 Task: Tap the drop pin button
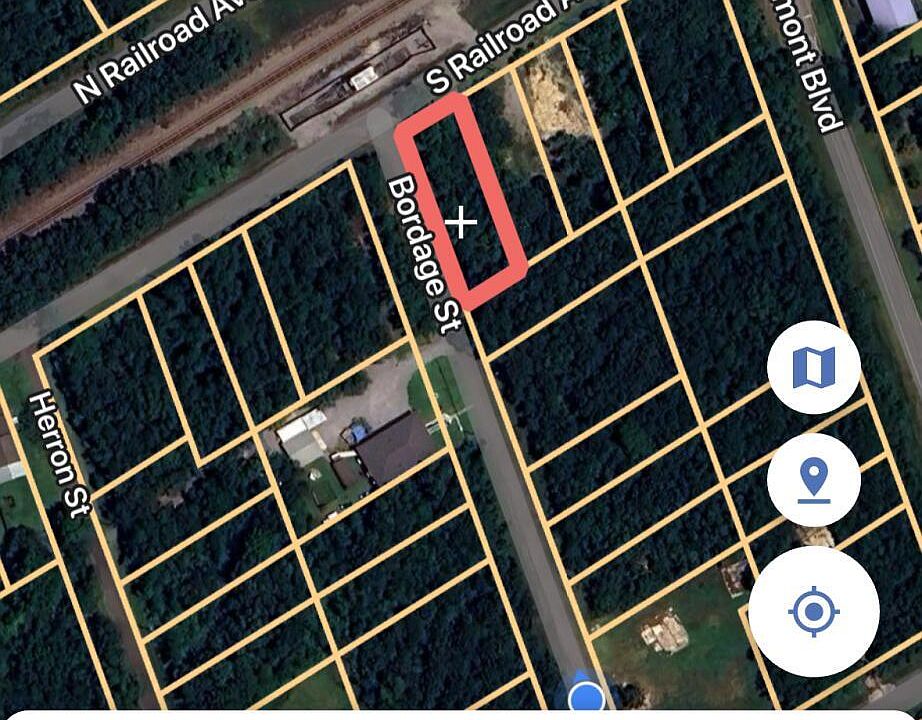(x=813, y=480)
